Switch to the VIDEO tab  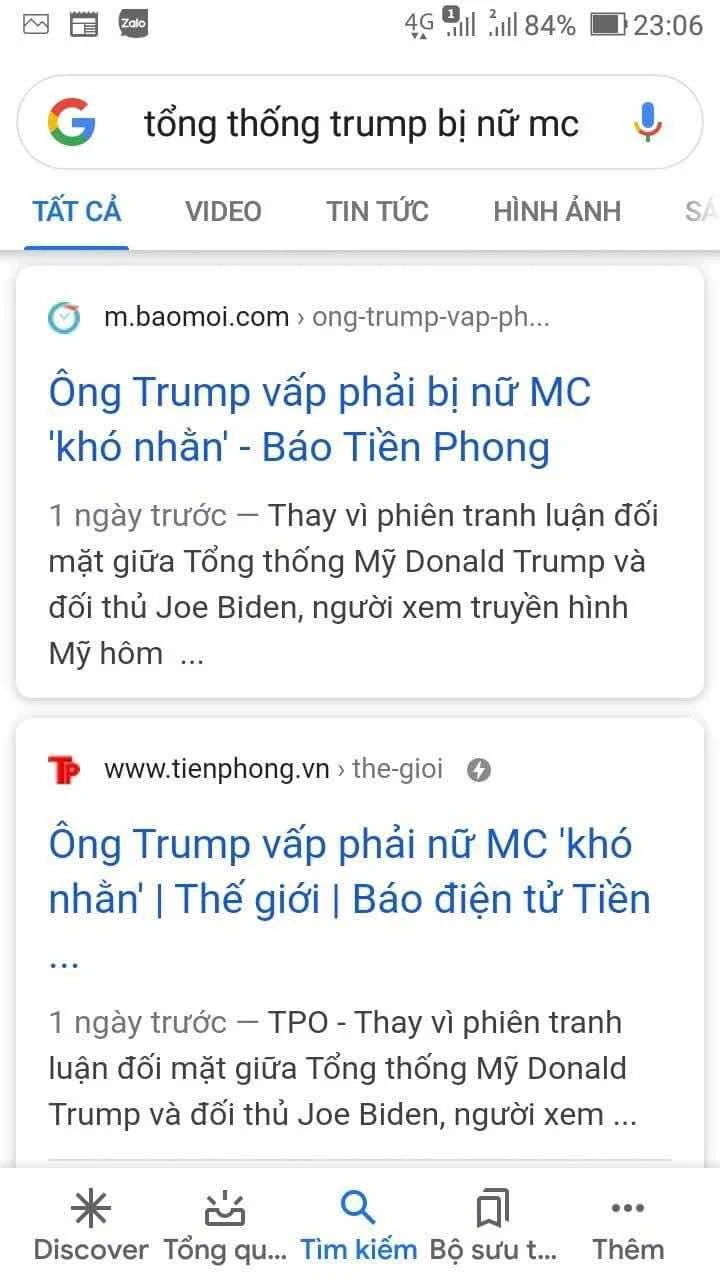point(223,211)
